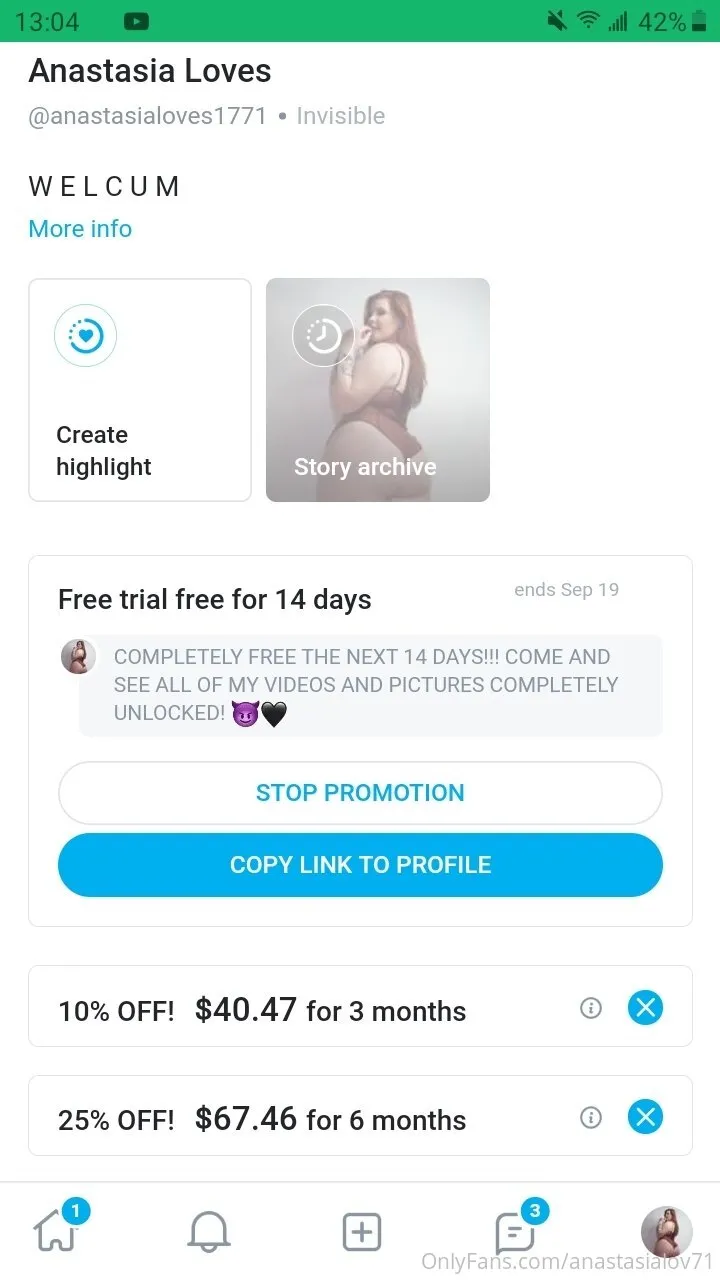720x1280 pixels.
Task: Open the free trial promotion message
Action: point(370,685)
